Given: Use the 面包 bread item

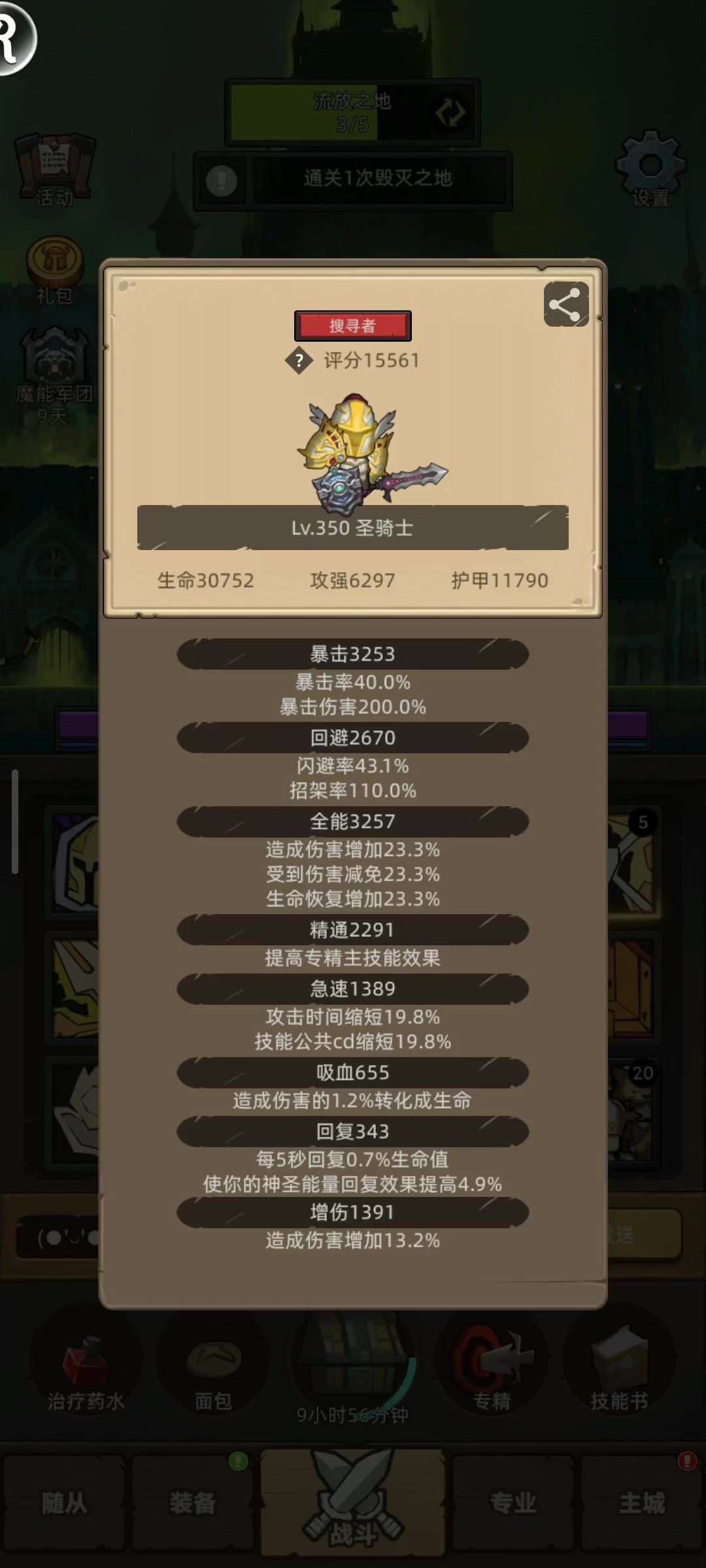Looking at the screenshot, I should 213,1372.
